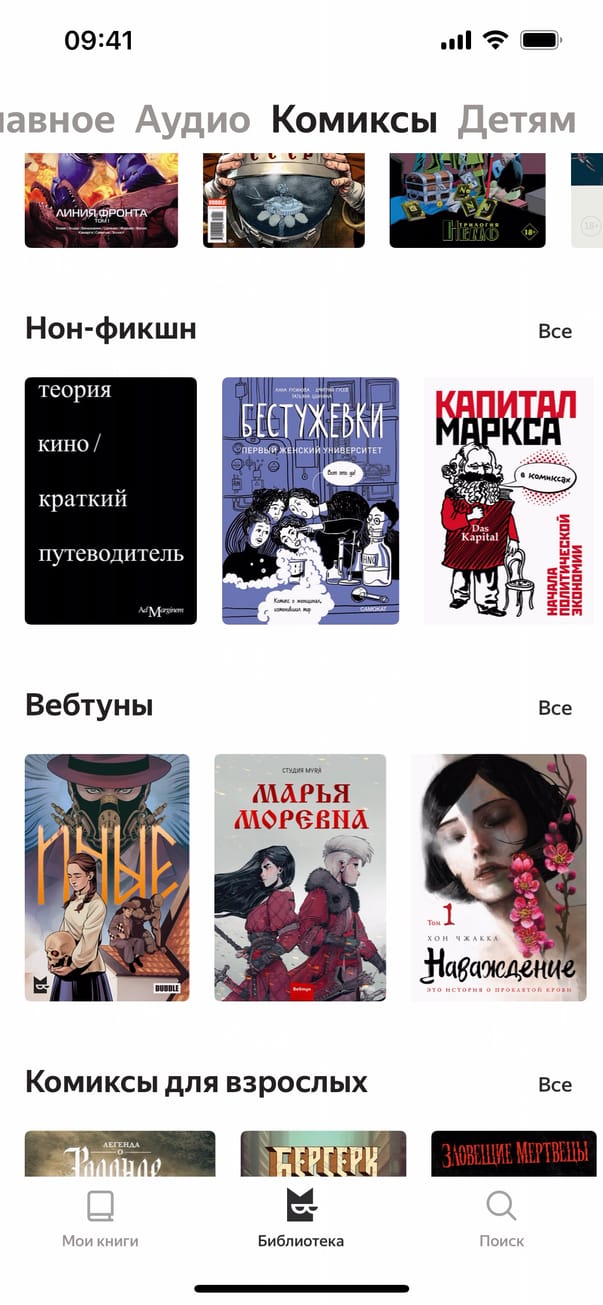Show all Нон-фикшн comics
Image resolution: width=603 pixels, height=1305 pixels.
pos(554,331)
